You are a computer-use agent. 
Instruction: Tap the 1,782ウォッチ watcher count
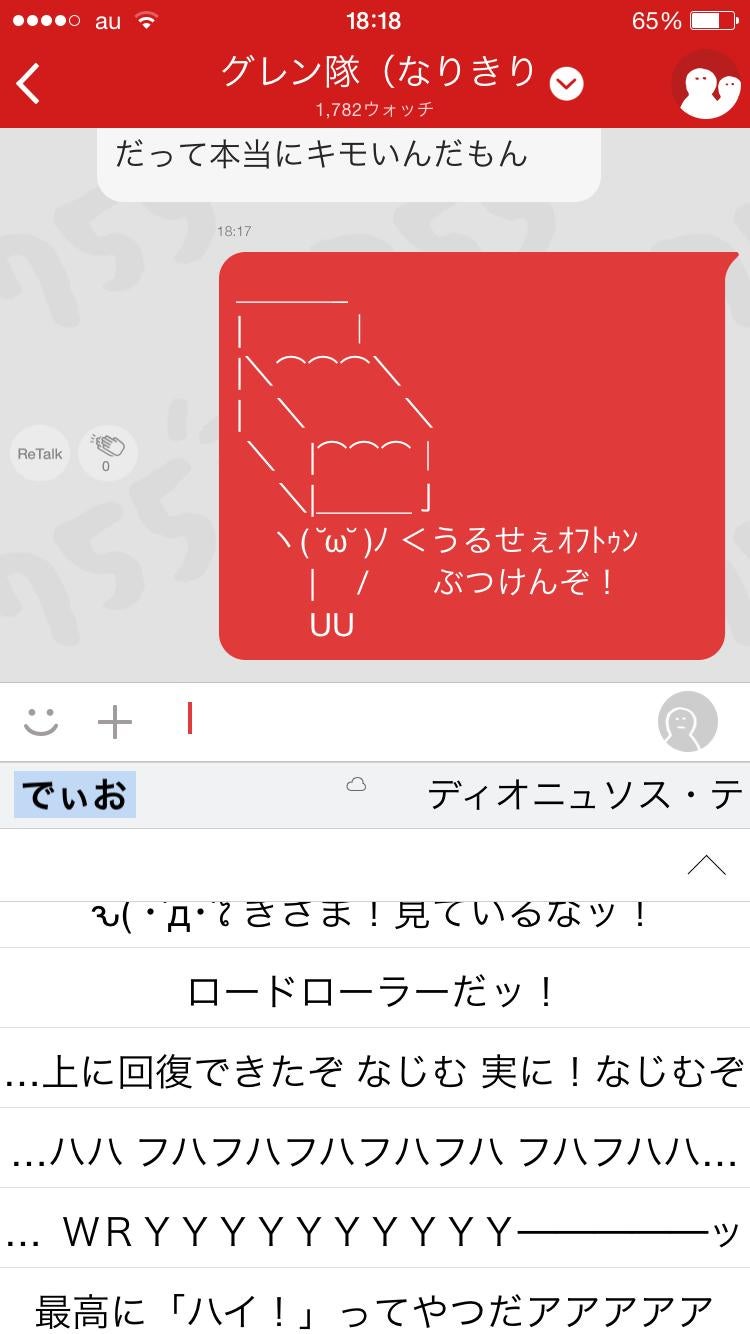[375, 107]
